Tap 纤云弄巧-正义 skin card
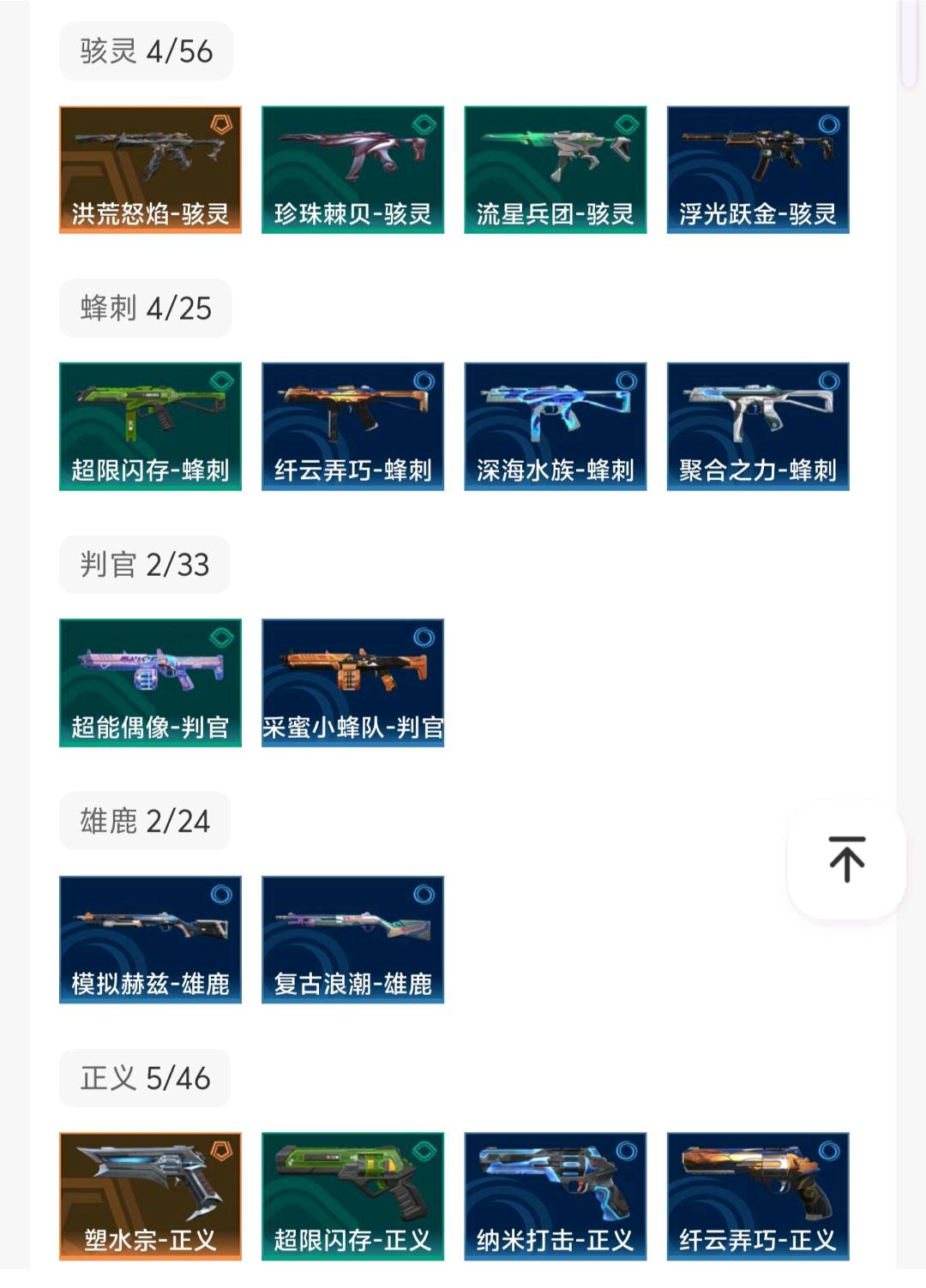 point(758,1196)
